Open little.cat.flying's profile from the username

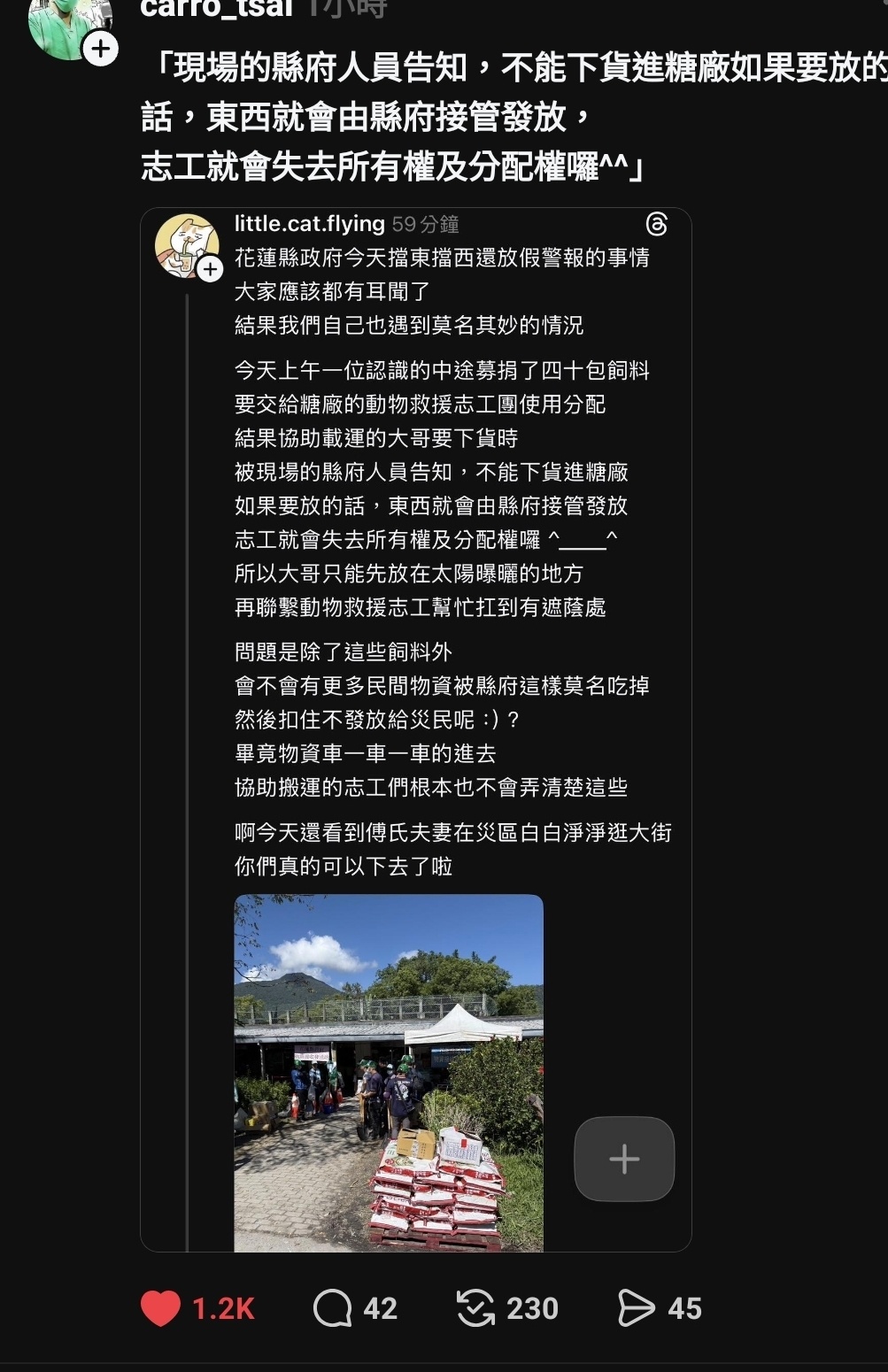309,224
